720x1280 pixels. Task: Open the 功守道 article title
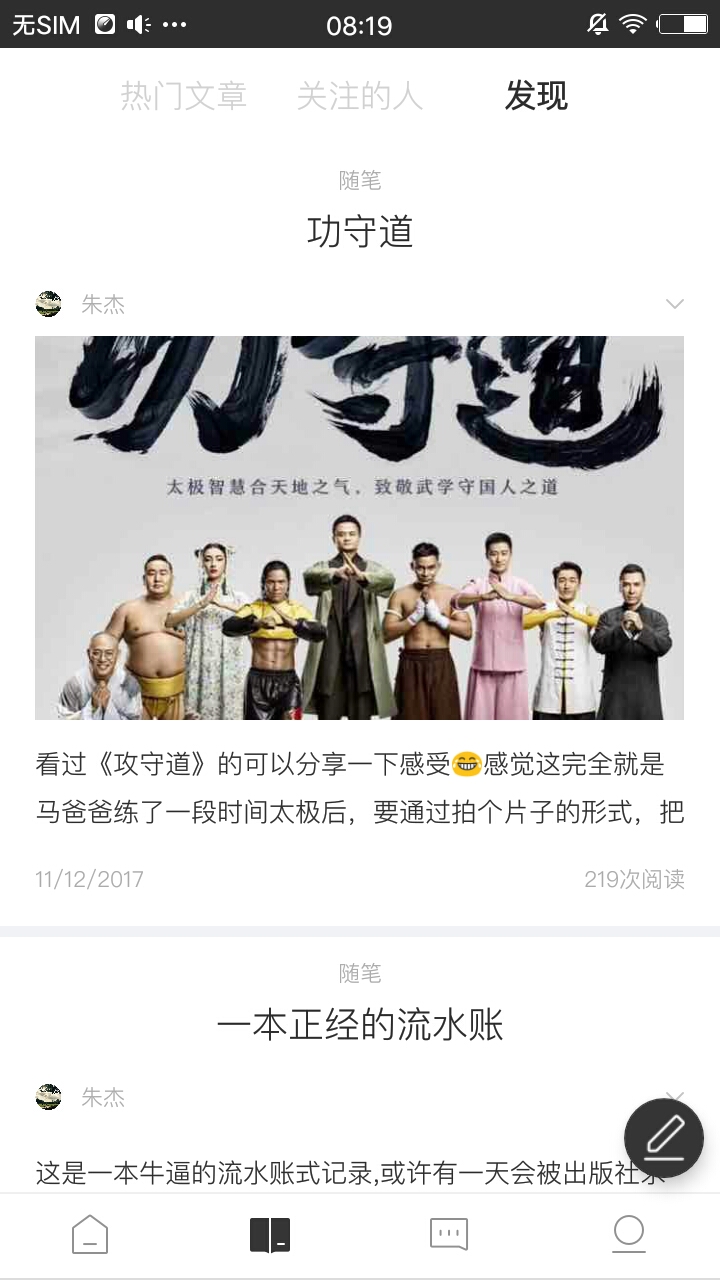360,232
